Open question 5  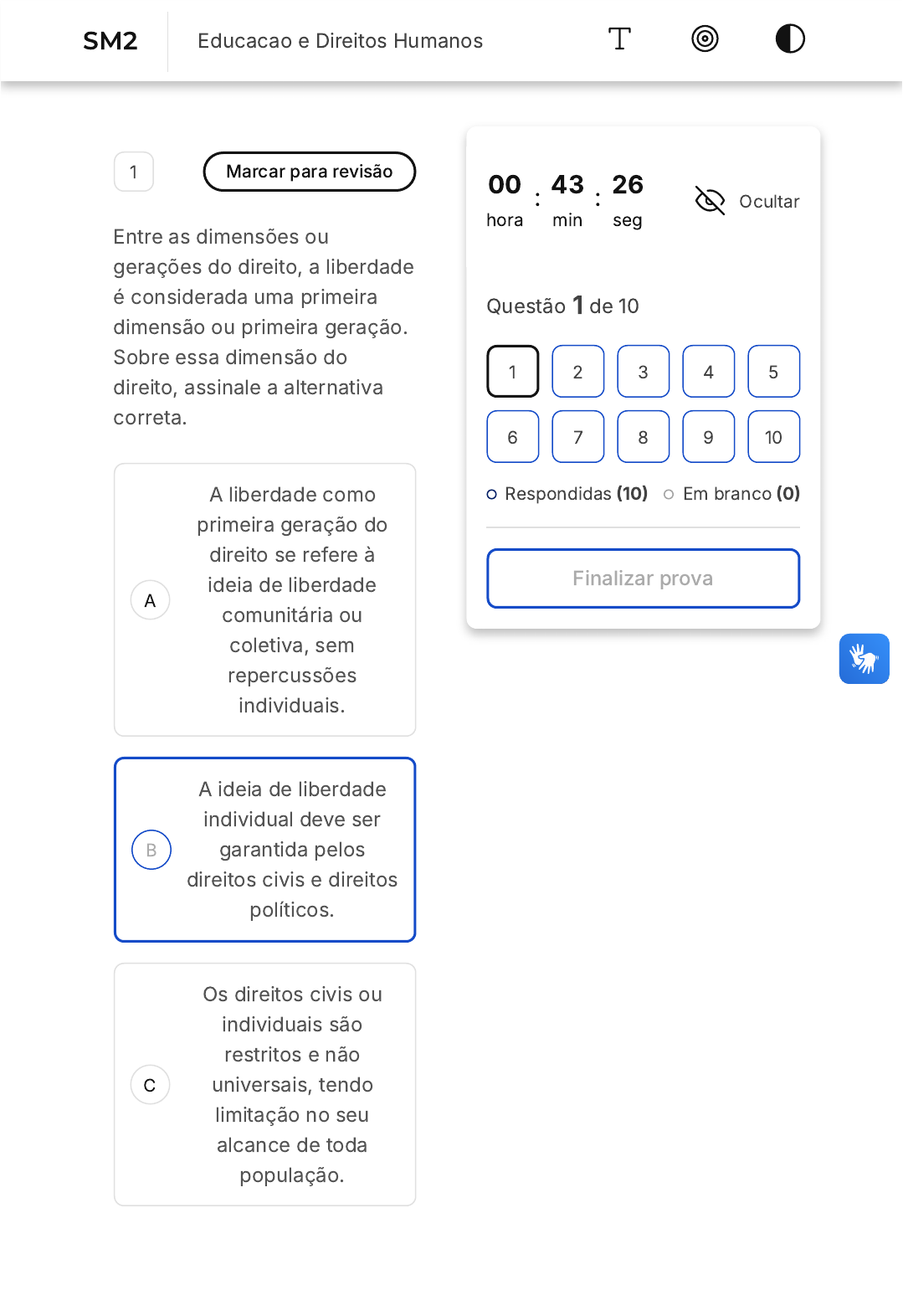point(773,371)
